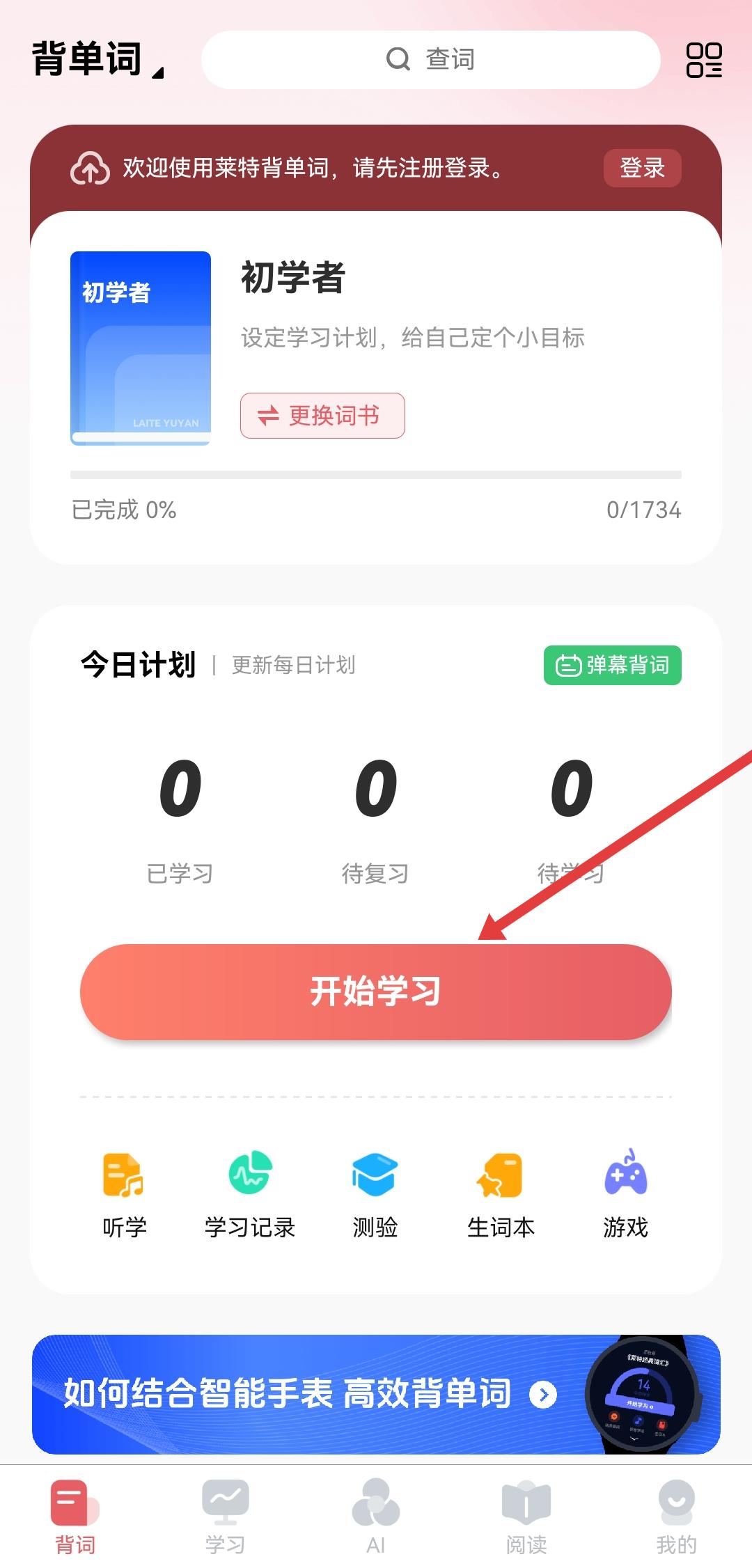752x1568 pixels.
Task: Click the search magnifier icon
Action: tap(398, 59)
